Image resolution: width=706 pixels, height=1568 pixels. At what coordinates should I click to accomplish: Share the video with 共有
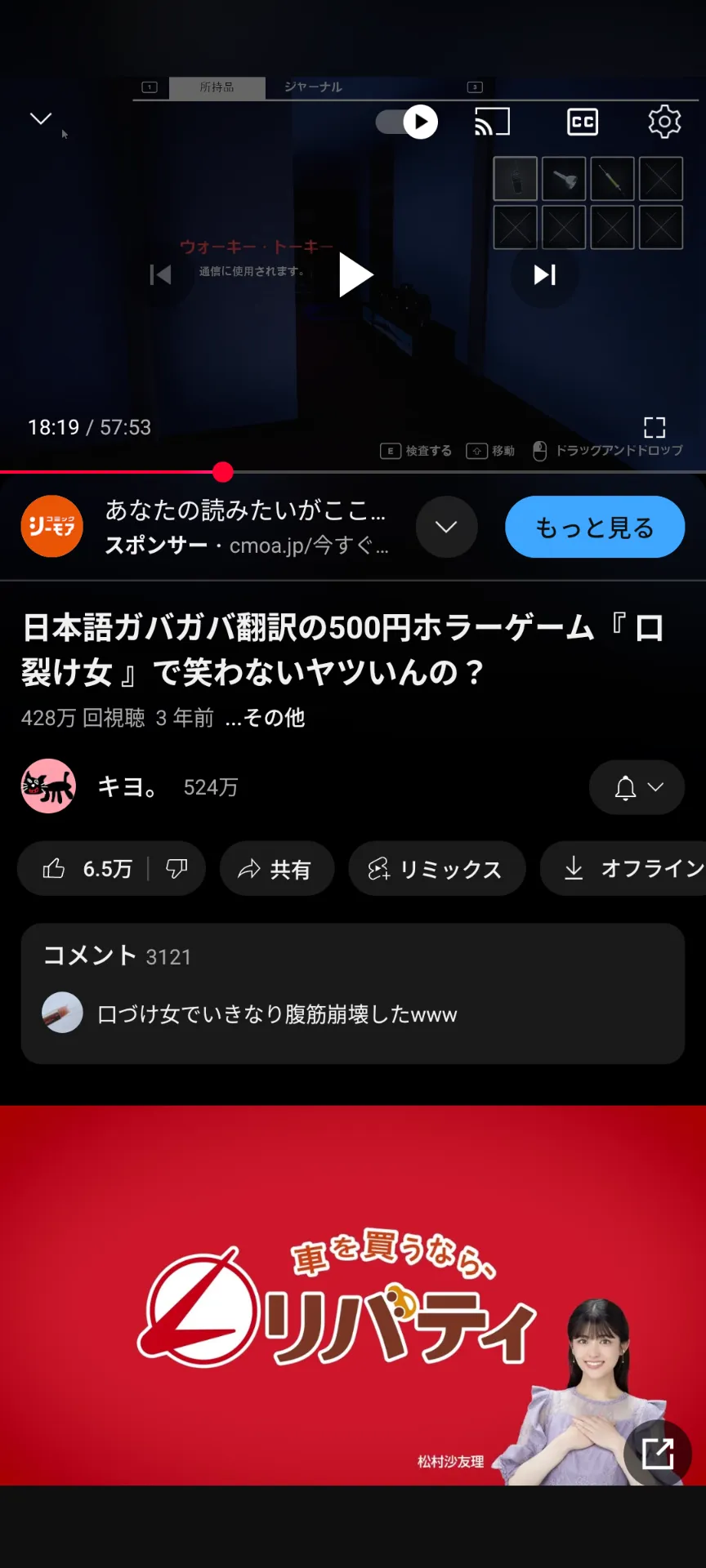[276, 869]
